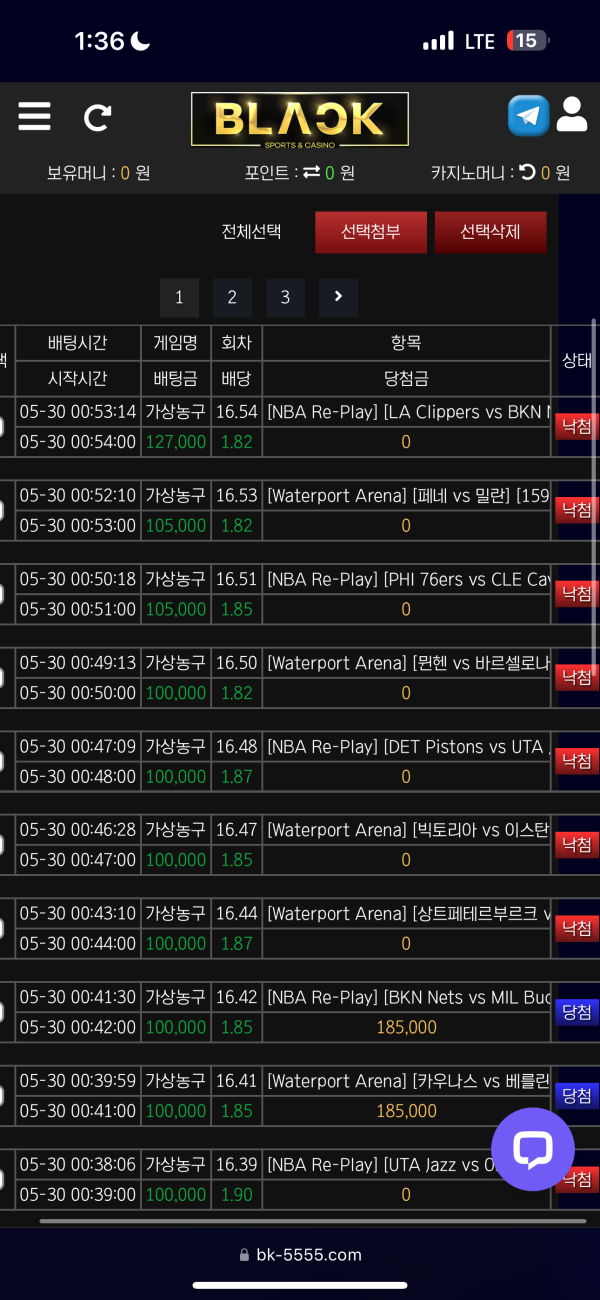The width and height of the screenshot is (600, 1300).
Task: Open the live chat bubble
Action: [532, 1149]
